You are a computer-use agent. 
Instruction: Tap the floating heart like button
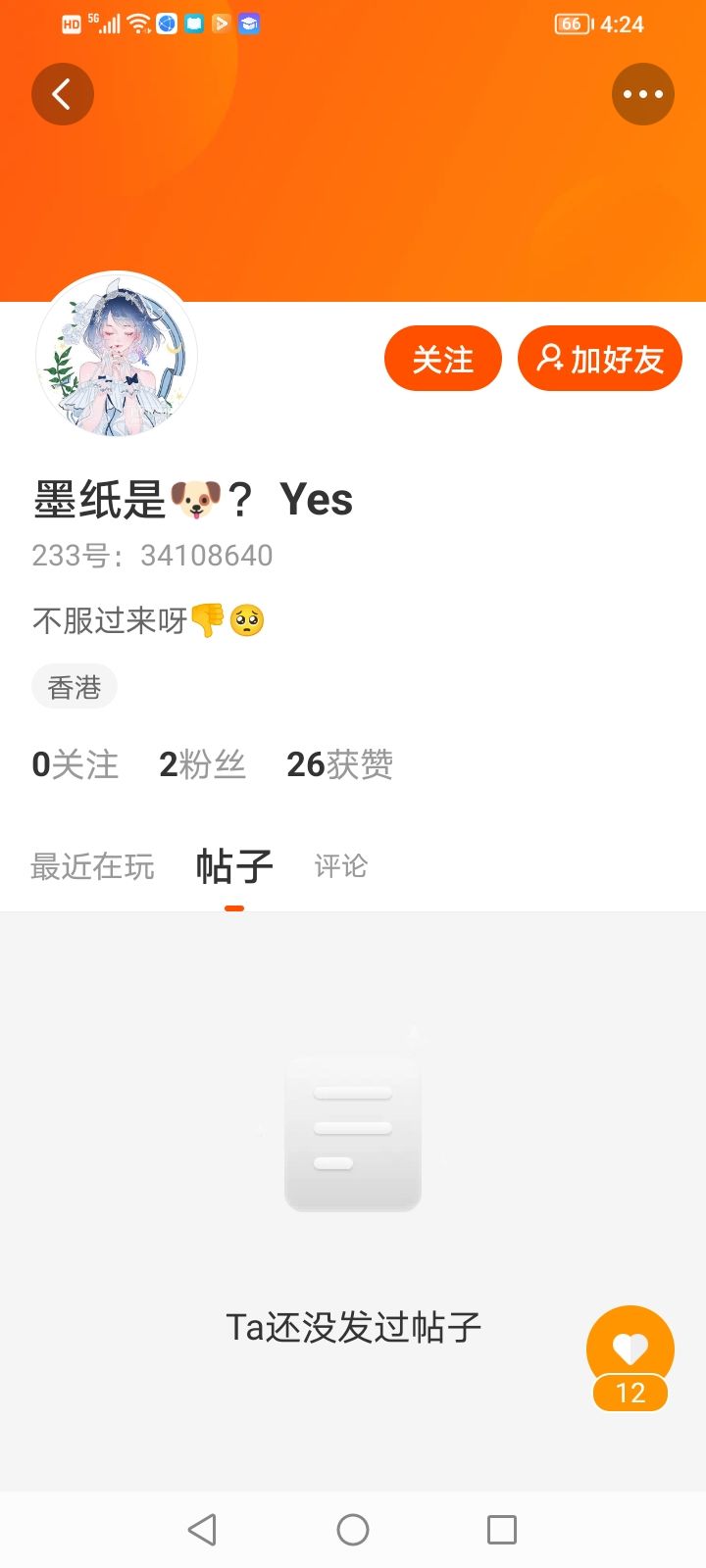[630, 1350]
